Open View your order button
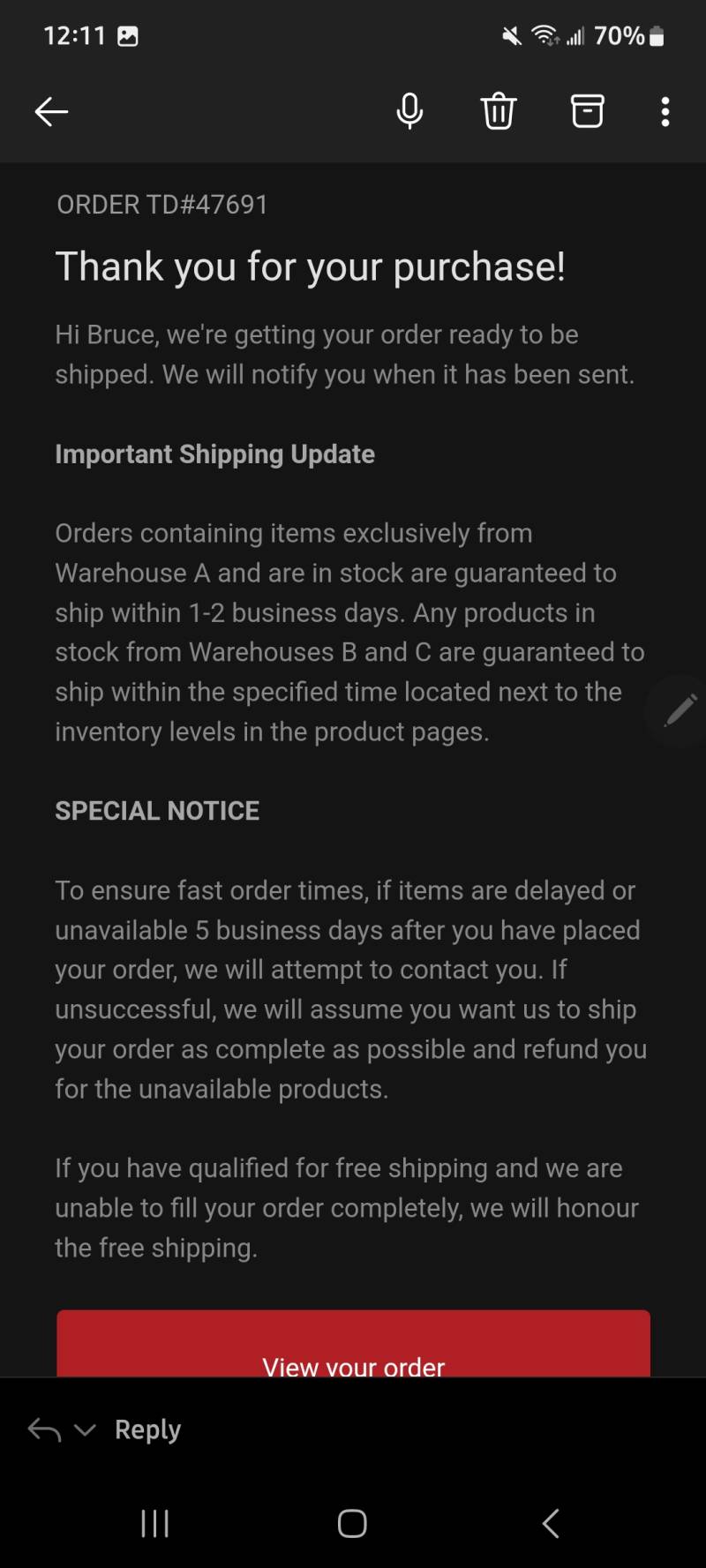The width and height of the screenshot is (706, 1568). tap(353, 1344)
